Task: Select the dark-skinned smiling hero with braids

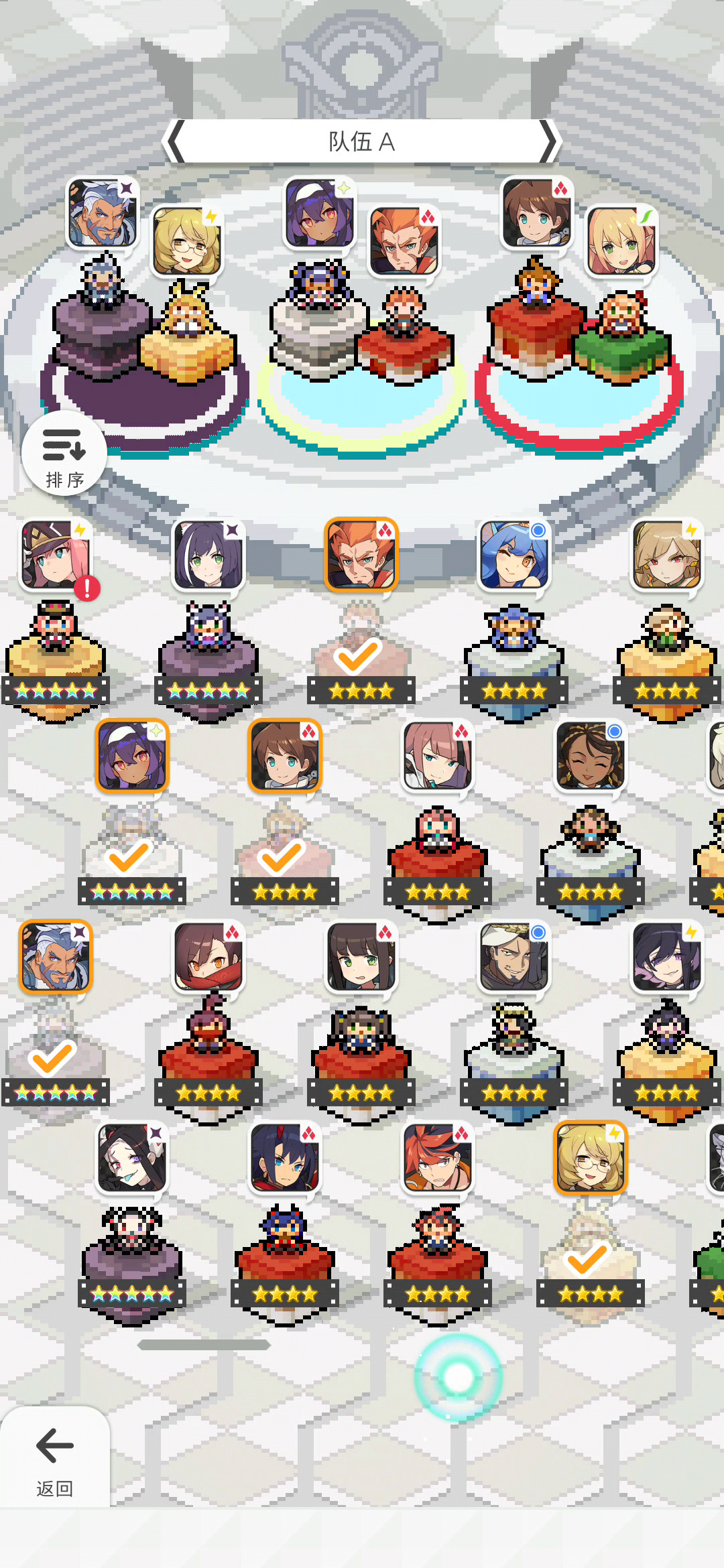Action: click(x=591, y=756)
